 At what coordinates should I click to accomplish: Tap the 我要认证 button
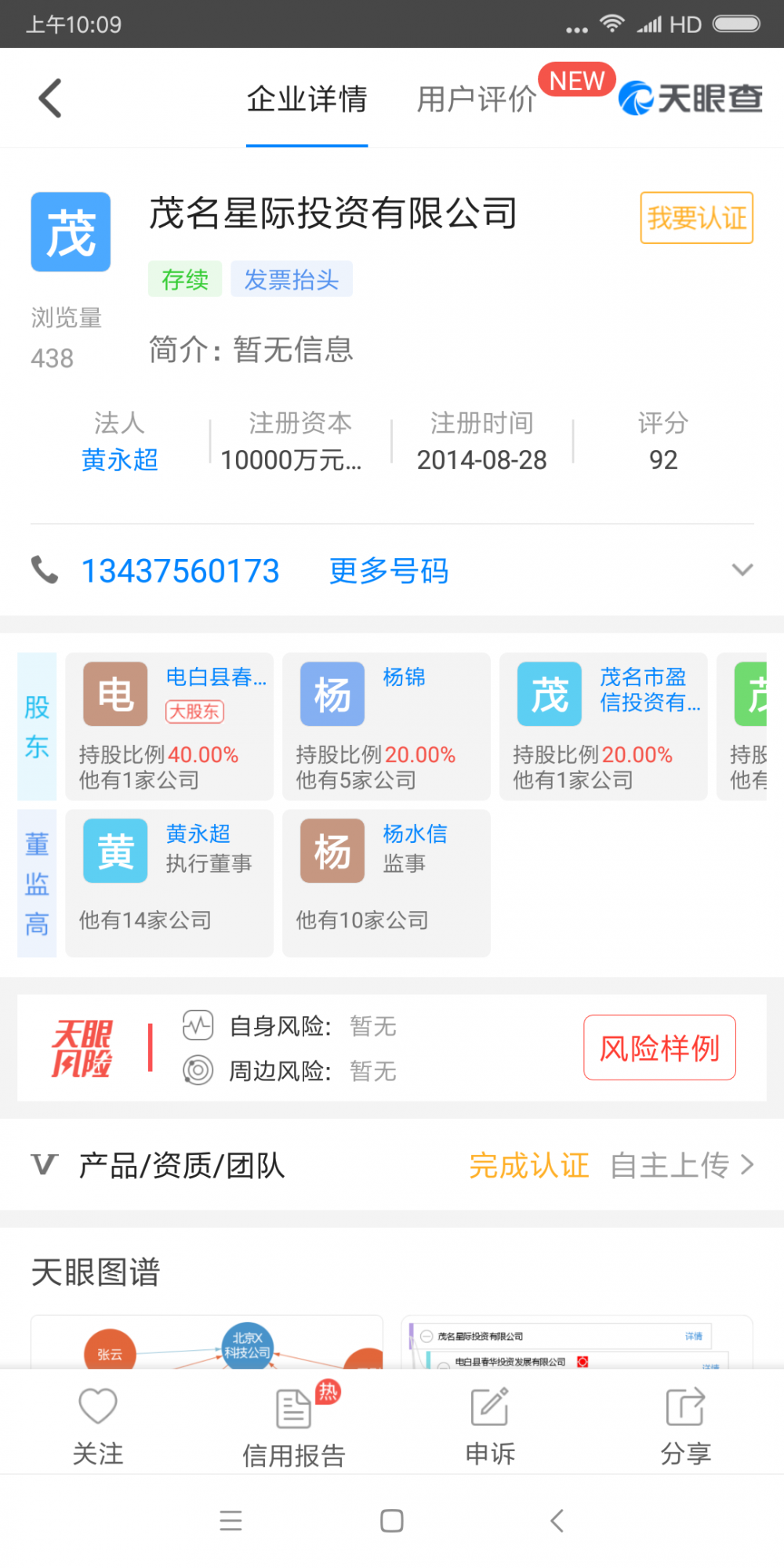696,218
